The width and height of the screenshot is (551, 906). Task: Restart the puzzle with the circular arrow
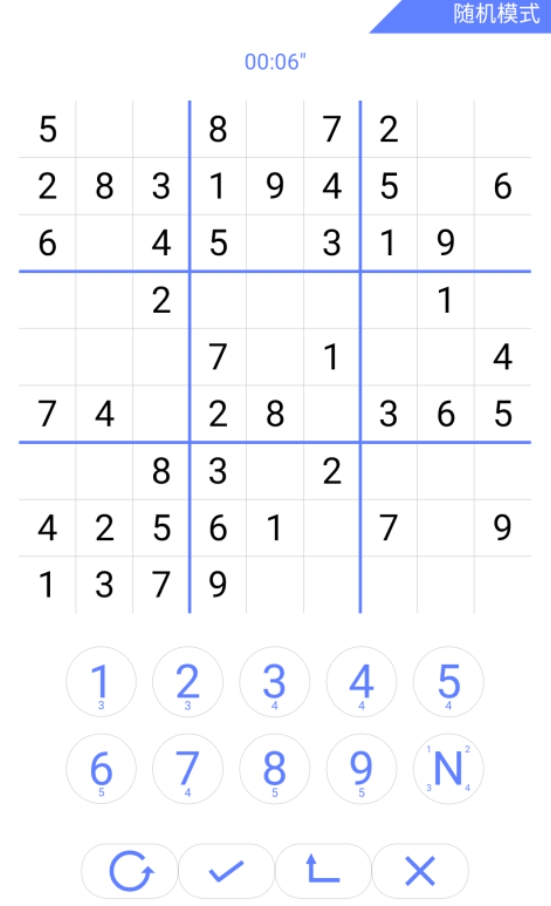130,871
